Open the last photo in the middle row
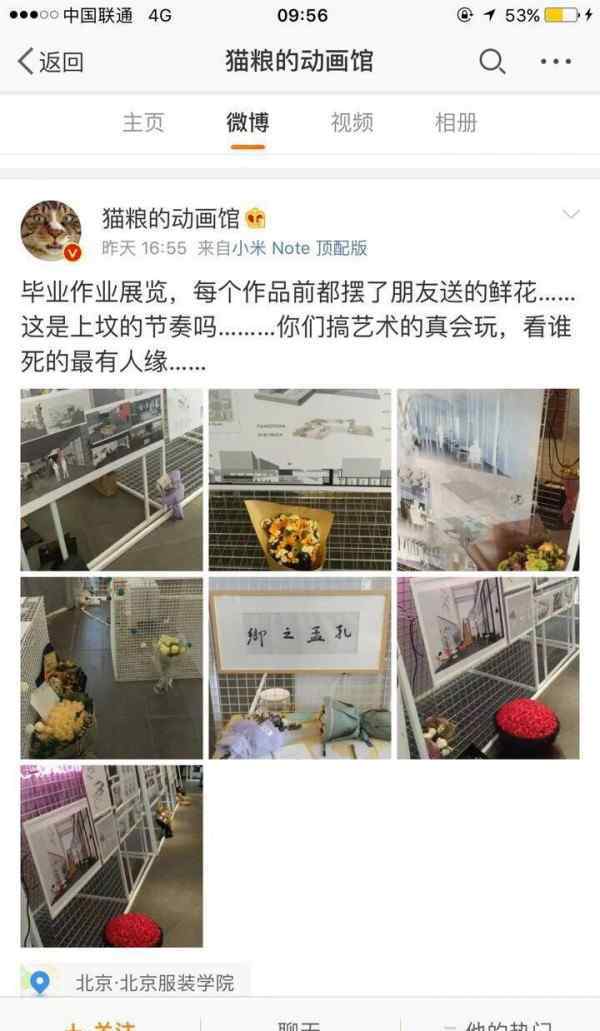The image size is (600, 1031). pos(487,667)
